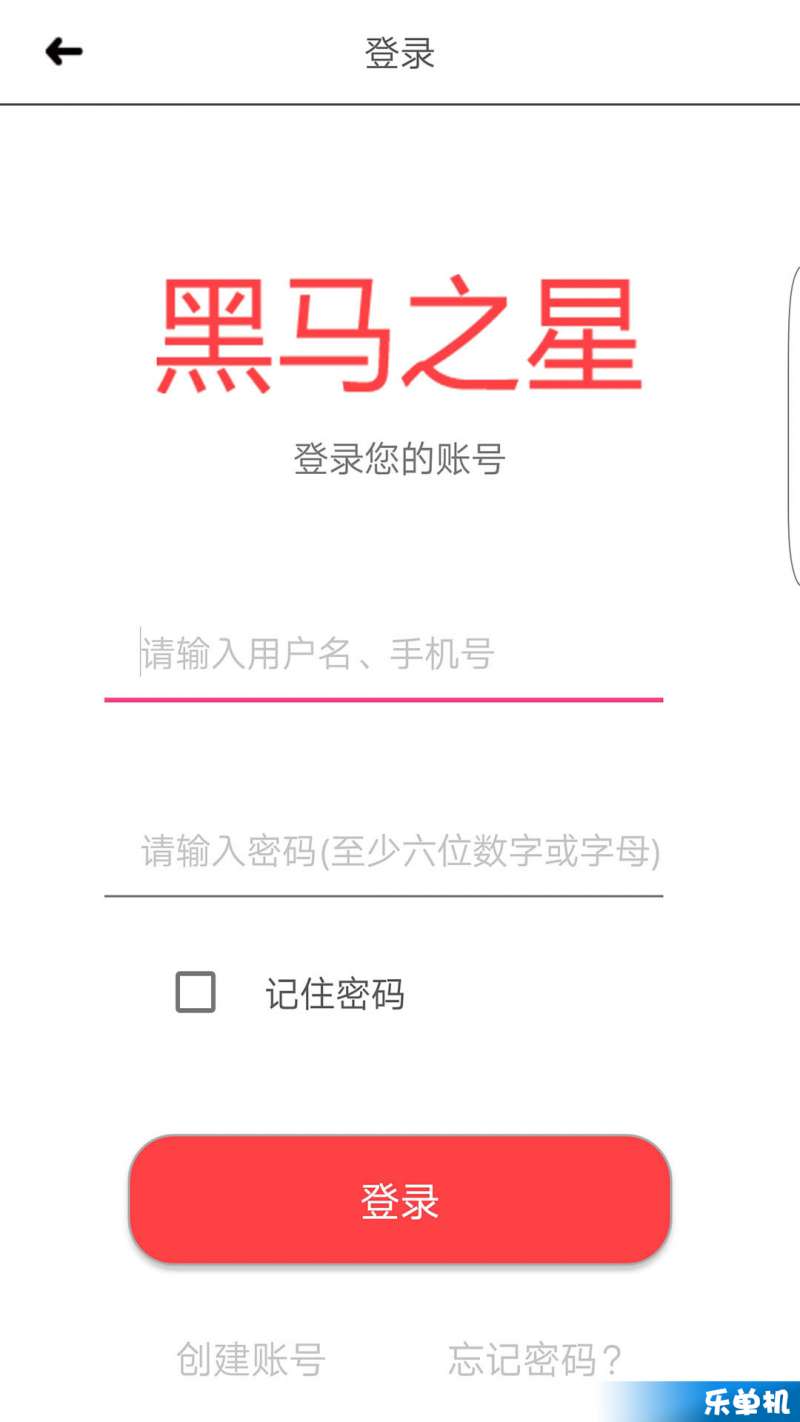The image size is (800, 1422).
Task: Focus the username or phone number field
Action: 384,656
